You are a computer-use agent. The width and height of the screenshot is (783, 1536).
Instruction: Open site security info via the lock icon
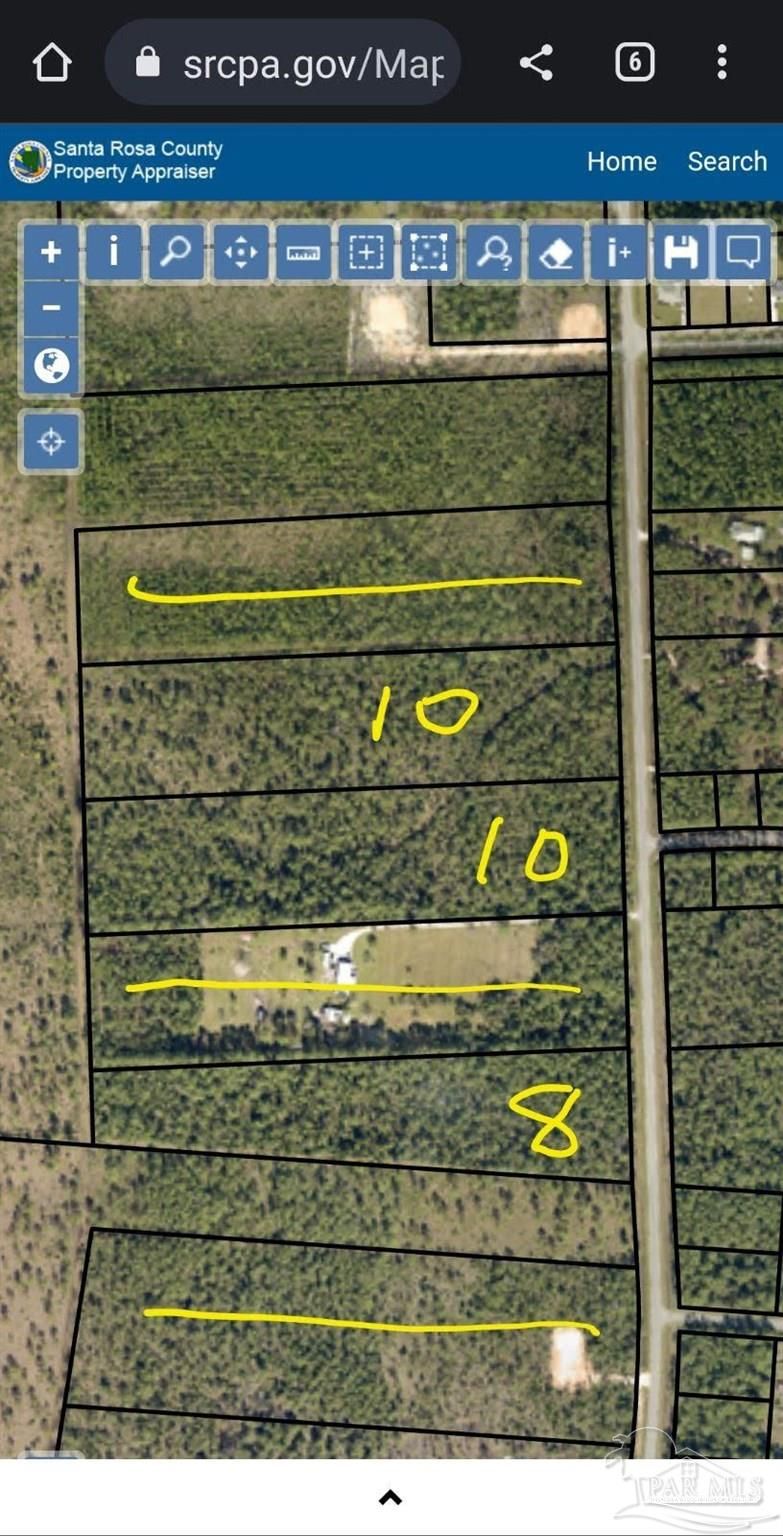(148, 60)
